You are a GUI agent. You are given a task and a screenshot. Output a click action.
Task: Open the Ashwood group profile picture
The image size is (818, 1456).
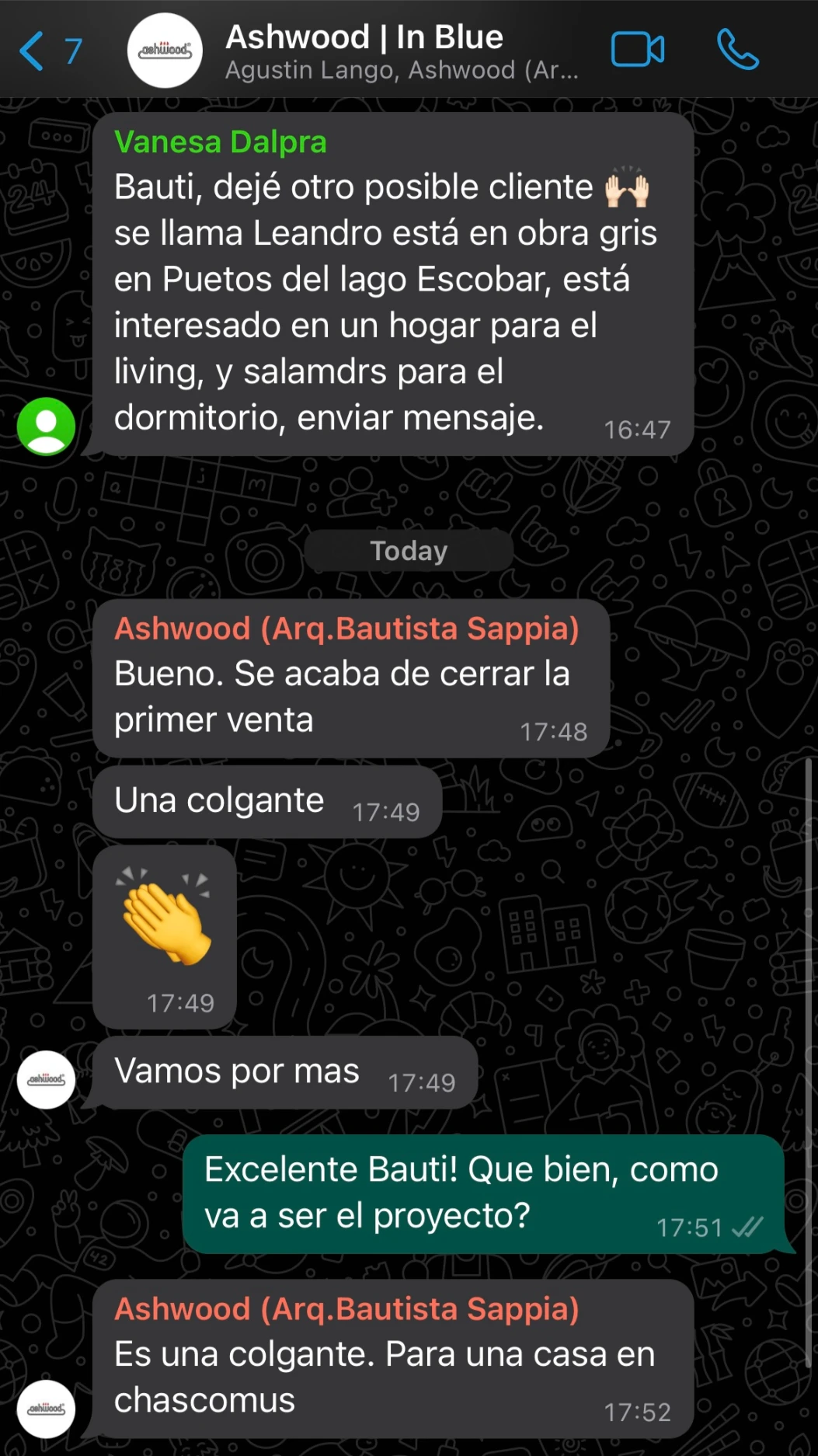(x=165, y=51)
